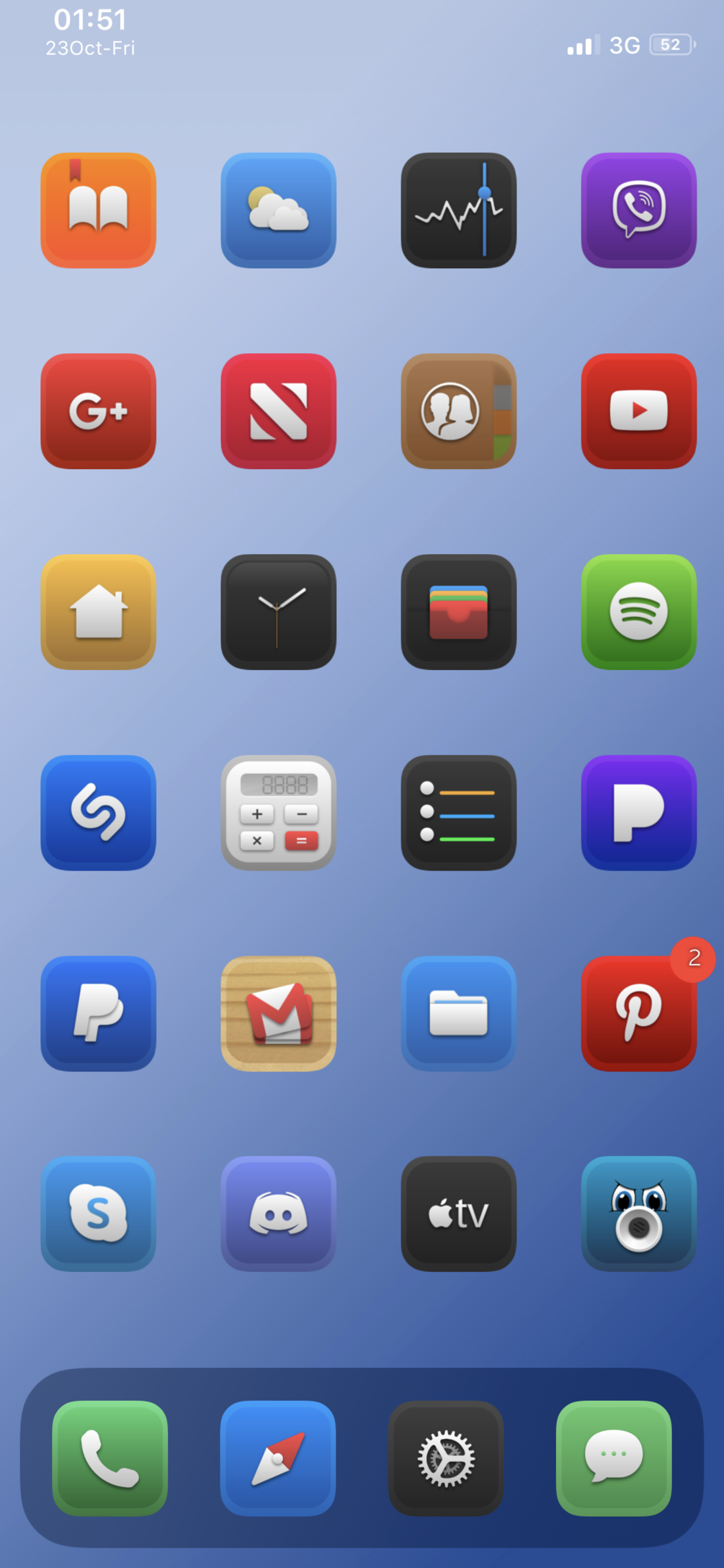This screenshot has width=724, height=1568.
Task: Launch the Clock app
Action: 278,612
